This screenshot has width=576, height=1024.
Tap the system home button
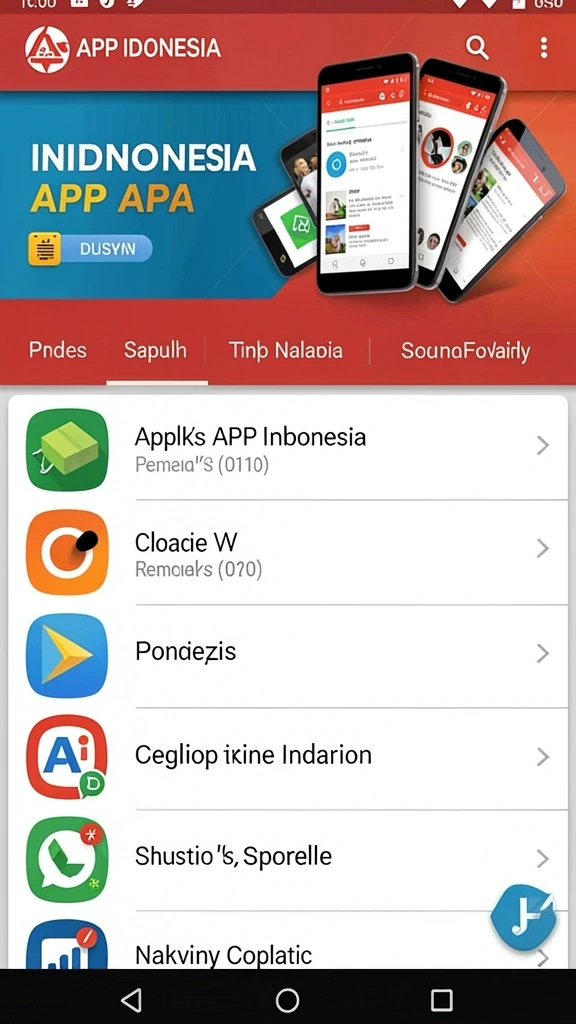(x=287, y=999)
